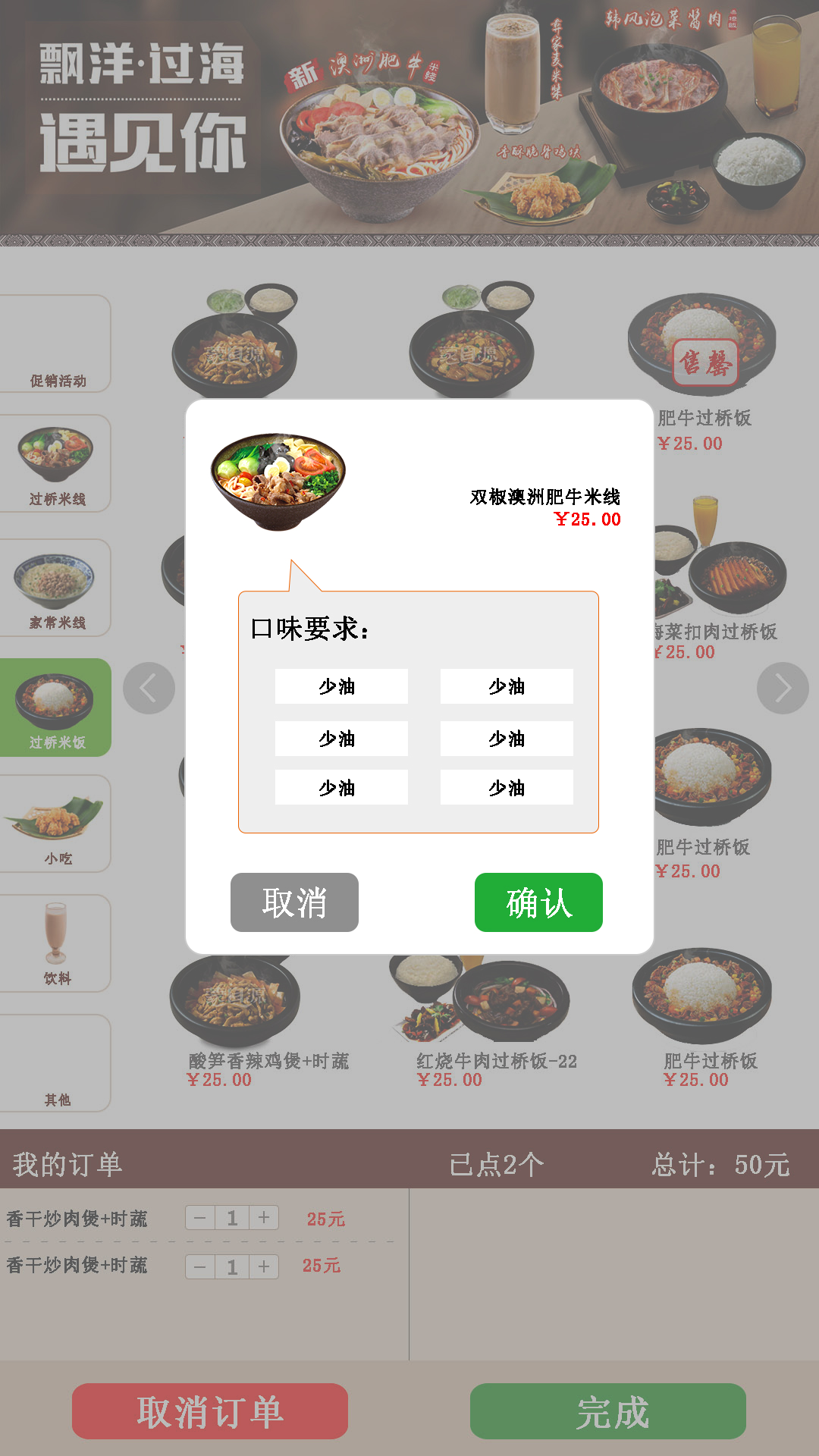Switch to the 过桥米线 category
This screenshot has height=1456, width=819.
click(x=55, y=464)
